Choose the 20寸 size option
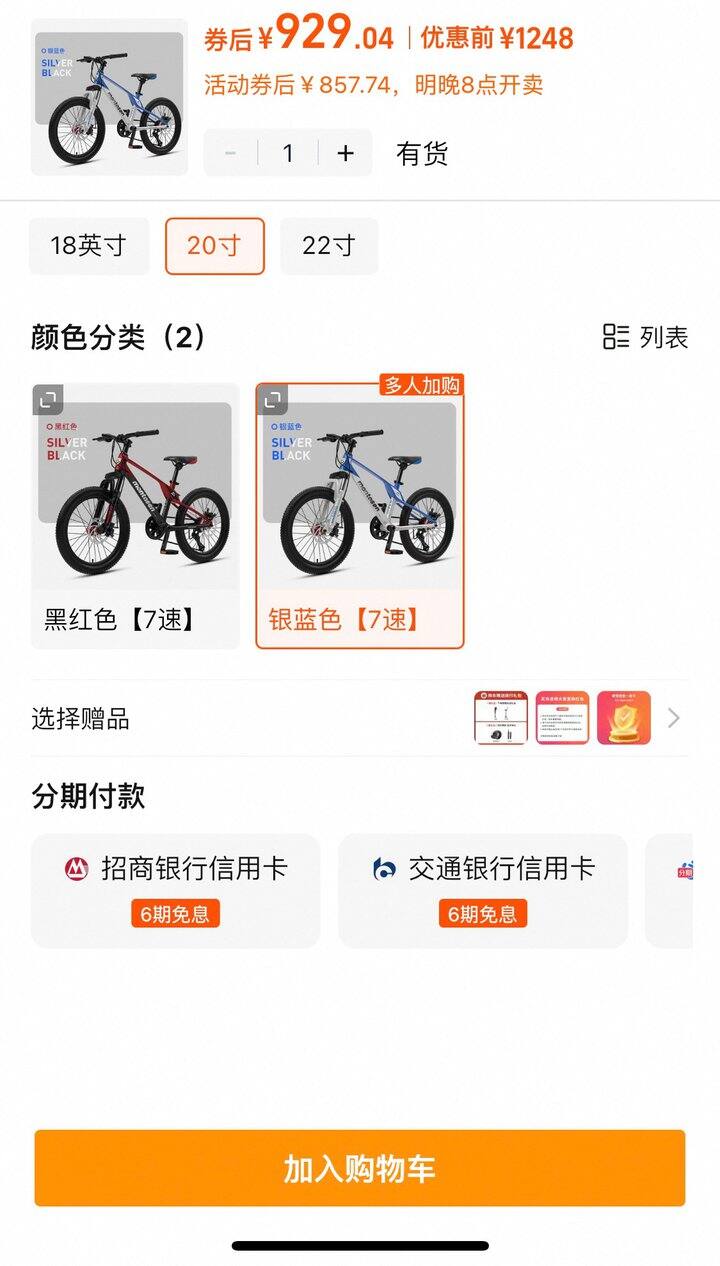720x1266 pixels. (x=215, y=246)
